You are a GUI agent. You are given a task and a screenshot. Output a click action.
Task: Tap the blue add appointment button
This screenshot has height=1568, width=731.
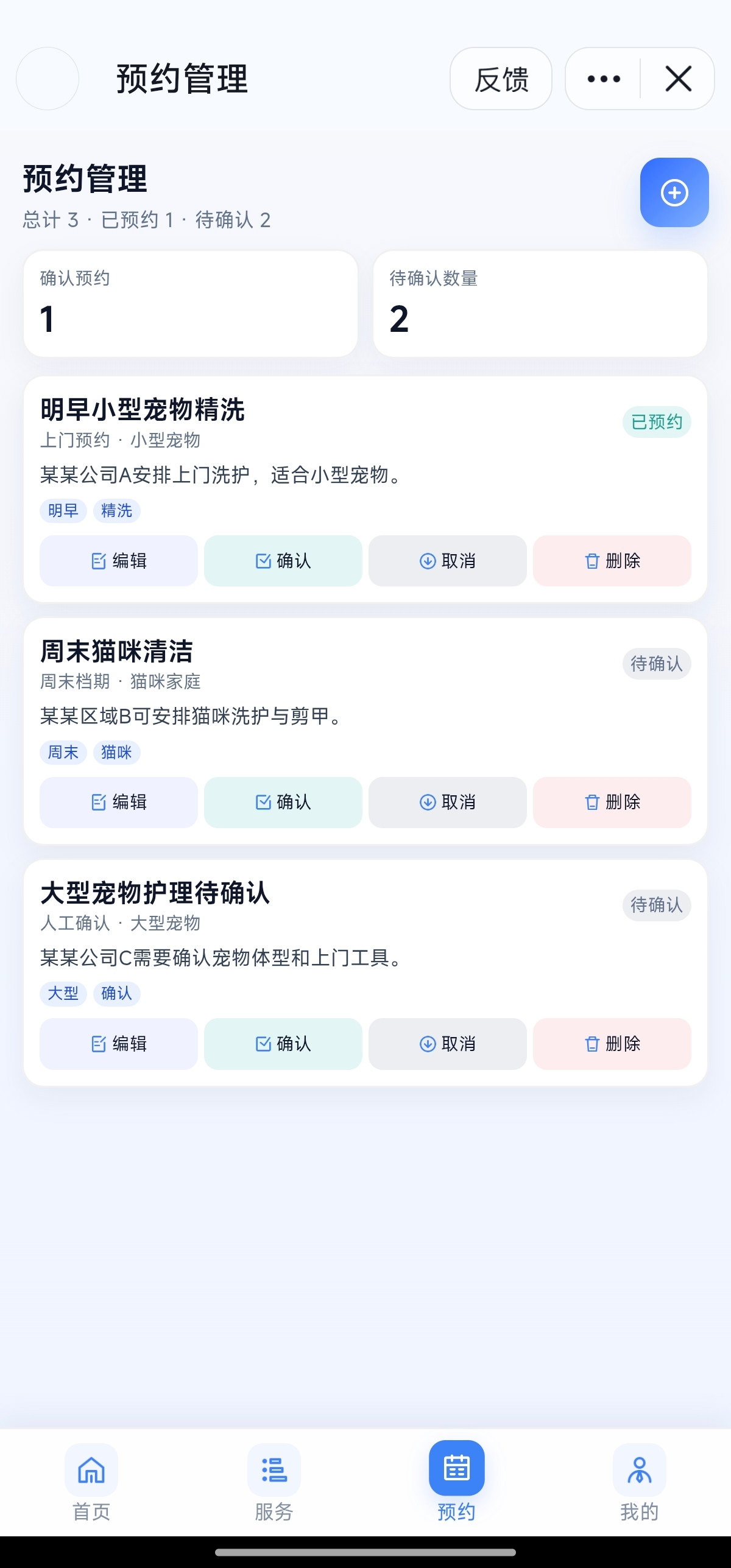click(x=674, y=192)
